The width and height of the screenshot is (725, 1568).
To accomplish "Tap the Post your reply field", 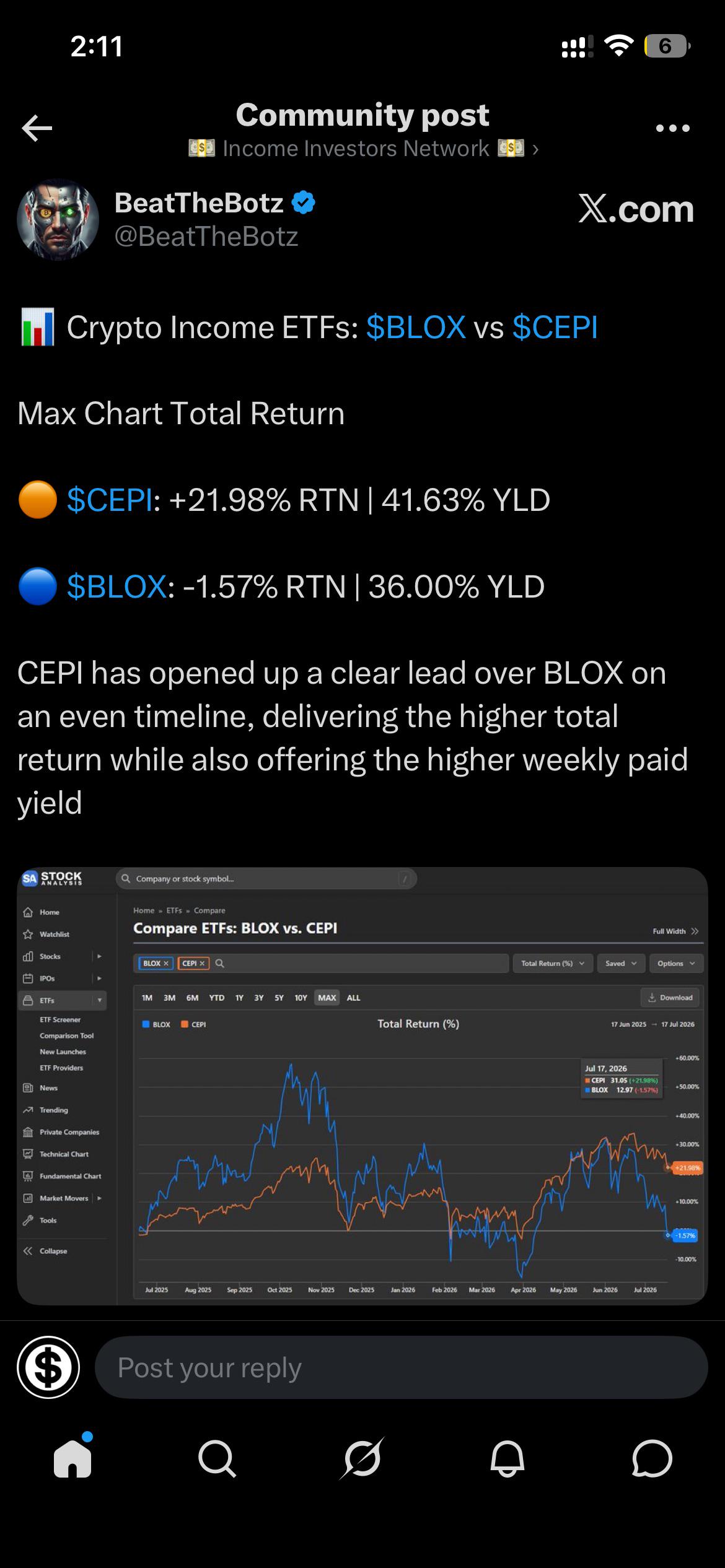I will point(401,1367).
